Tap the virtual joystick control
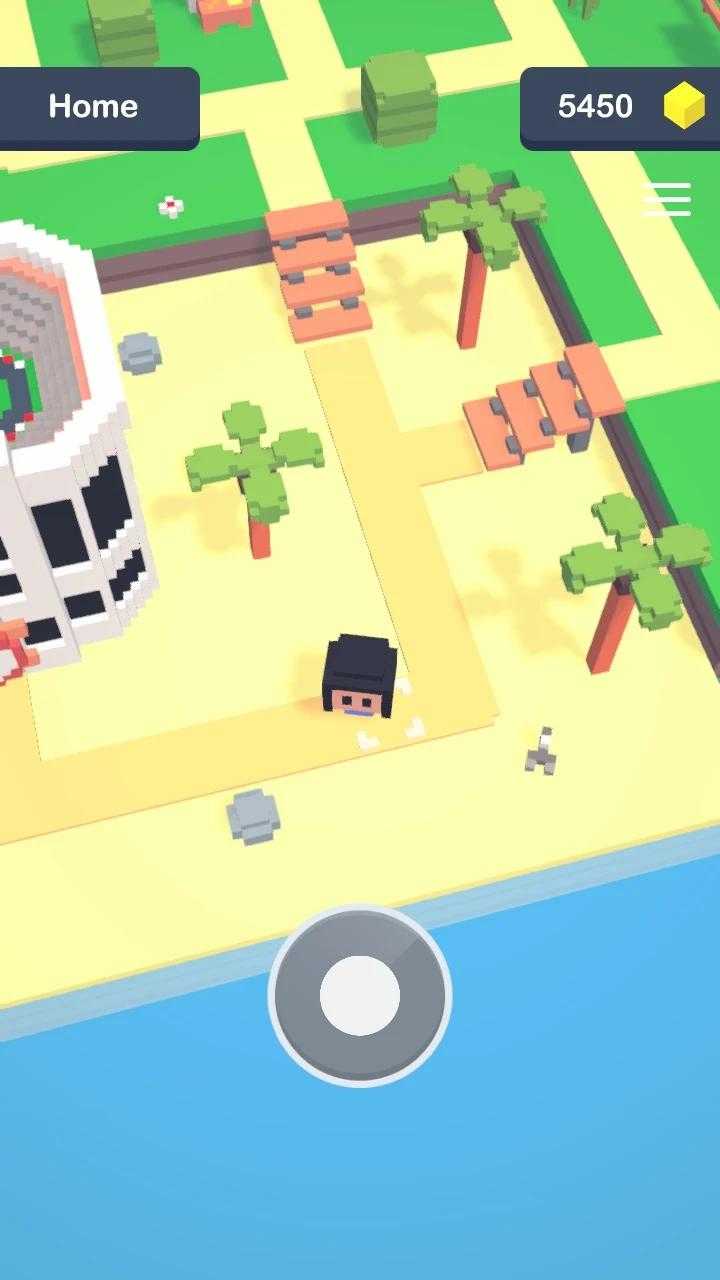The width and height of the screenshot is (720, 1280). [360, 995]
